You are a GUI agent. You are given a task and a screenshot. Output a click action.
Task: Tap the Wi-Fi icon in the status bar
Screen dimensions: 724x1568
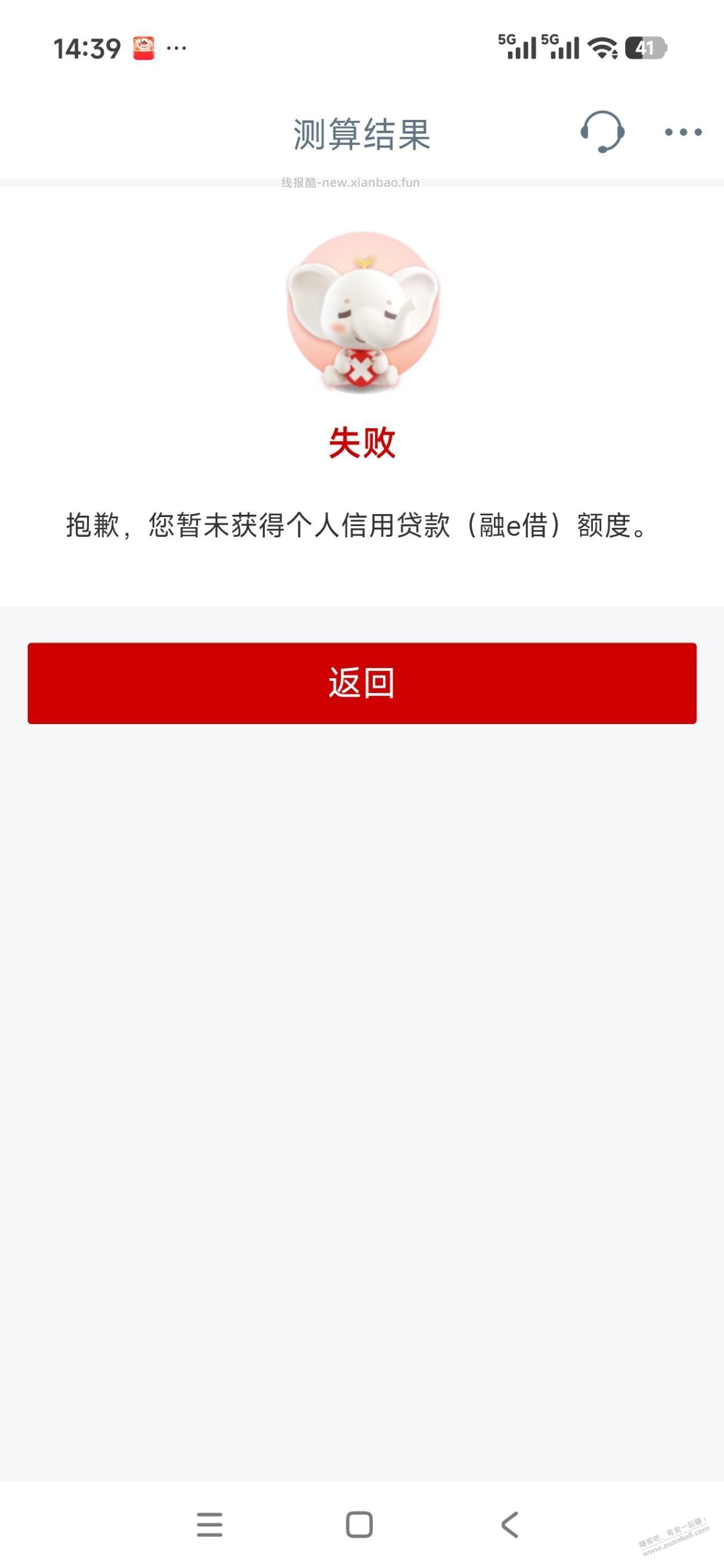point(601,48)
